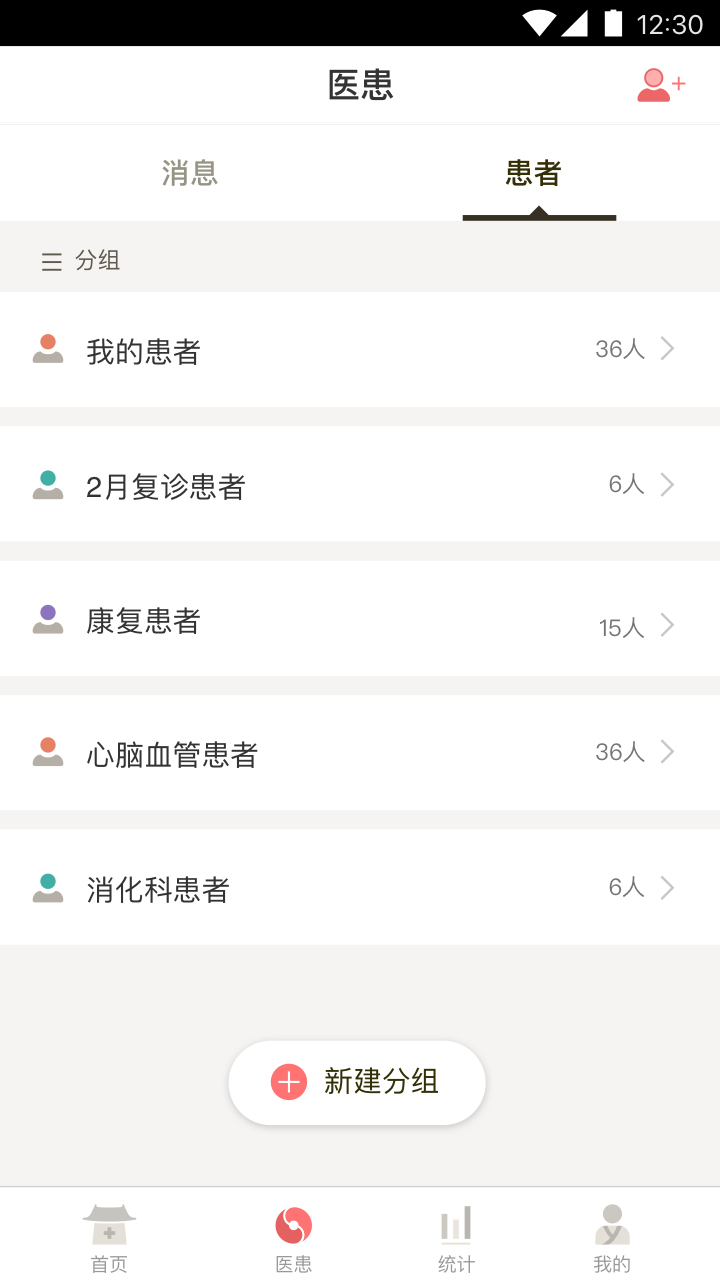The width and height of the screenshot is (720, 1280).
Task: Tap the add patient icon
Action: point(661,85)
